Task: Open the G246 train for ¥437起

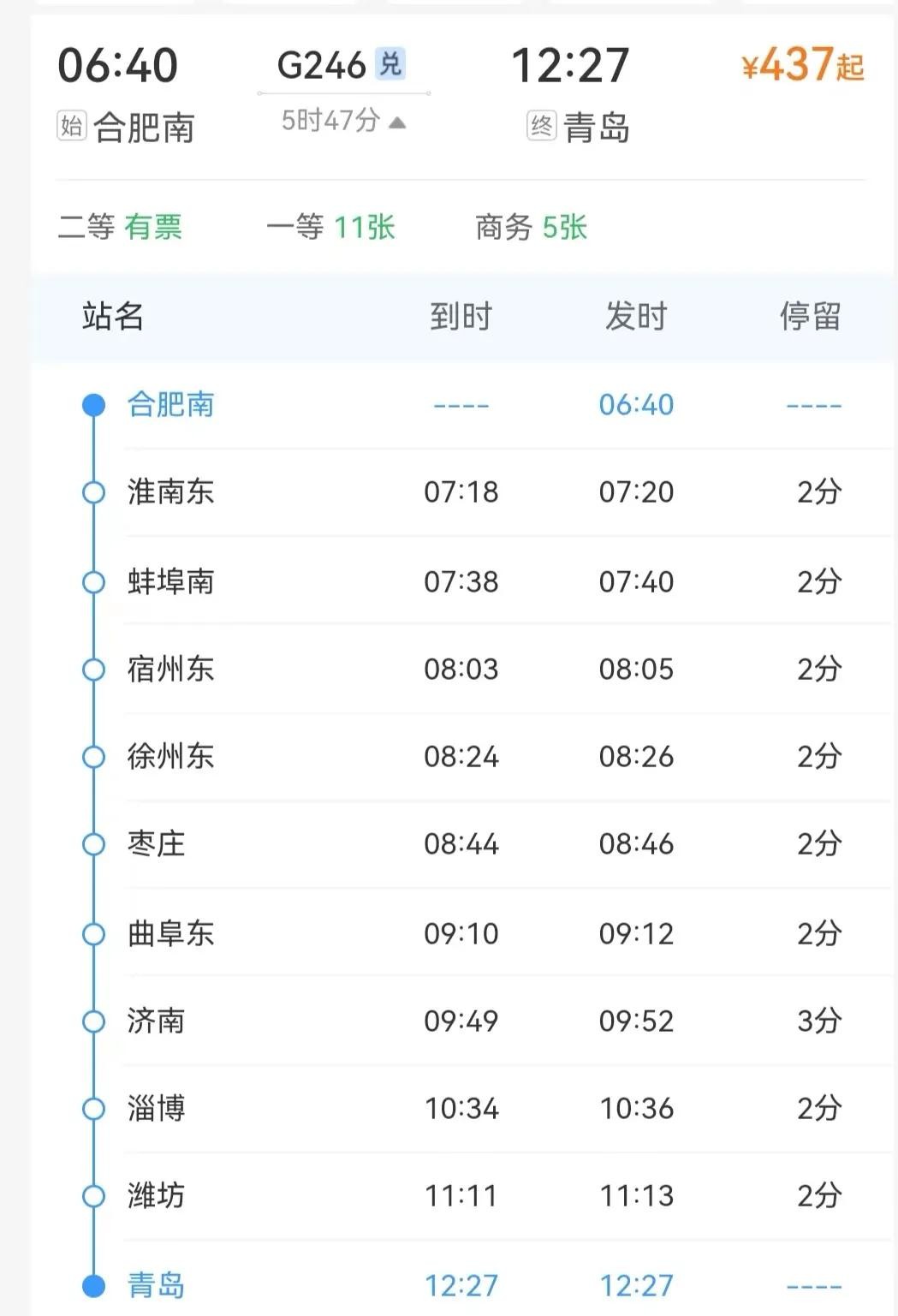Action: tap(802, 66)
